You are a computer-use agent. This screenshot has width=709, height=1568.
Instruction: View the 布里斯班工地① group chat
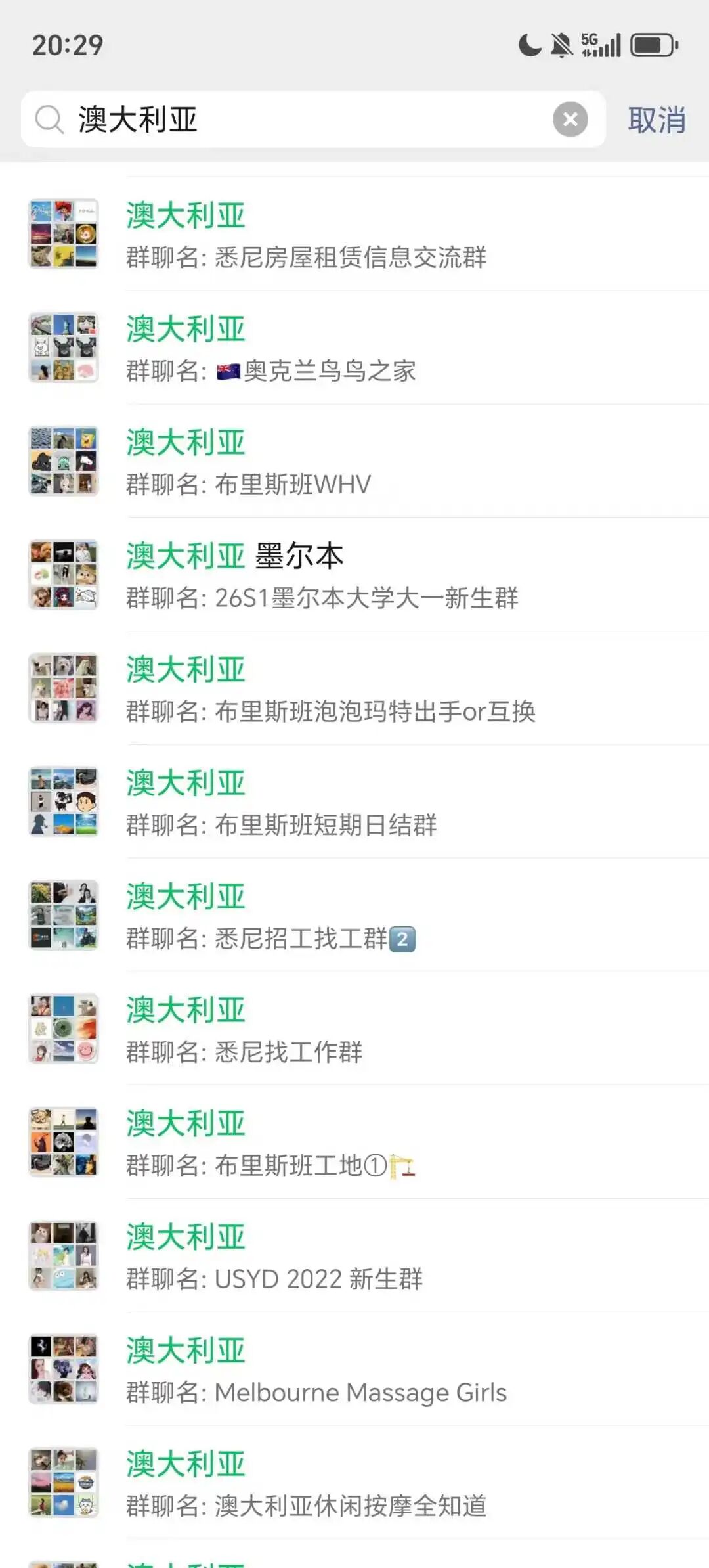[x=354, y=1144]
